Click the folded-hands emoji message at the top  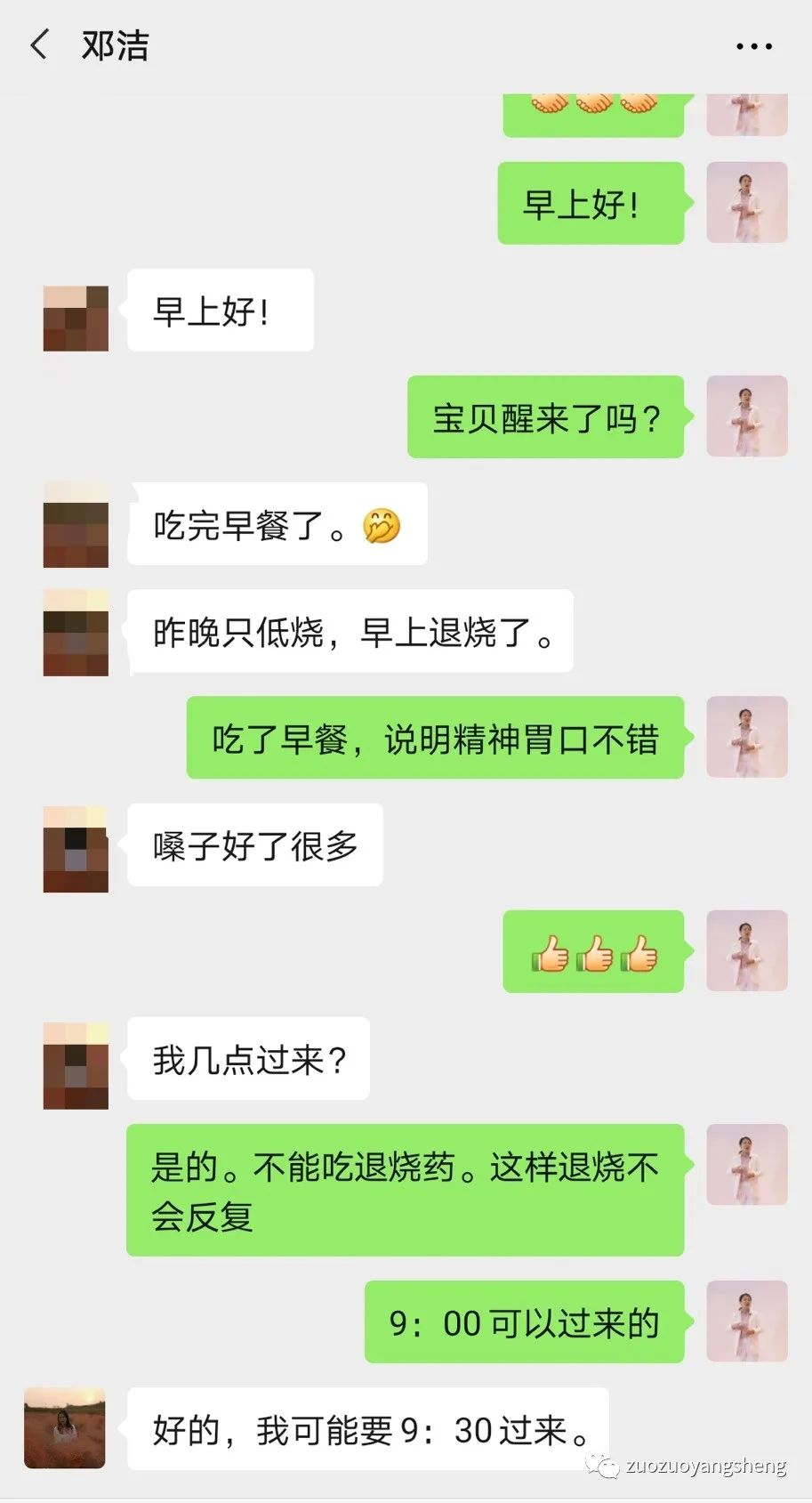592,107
